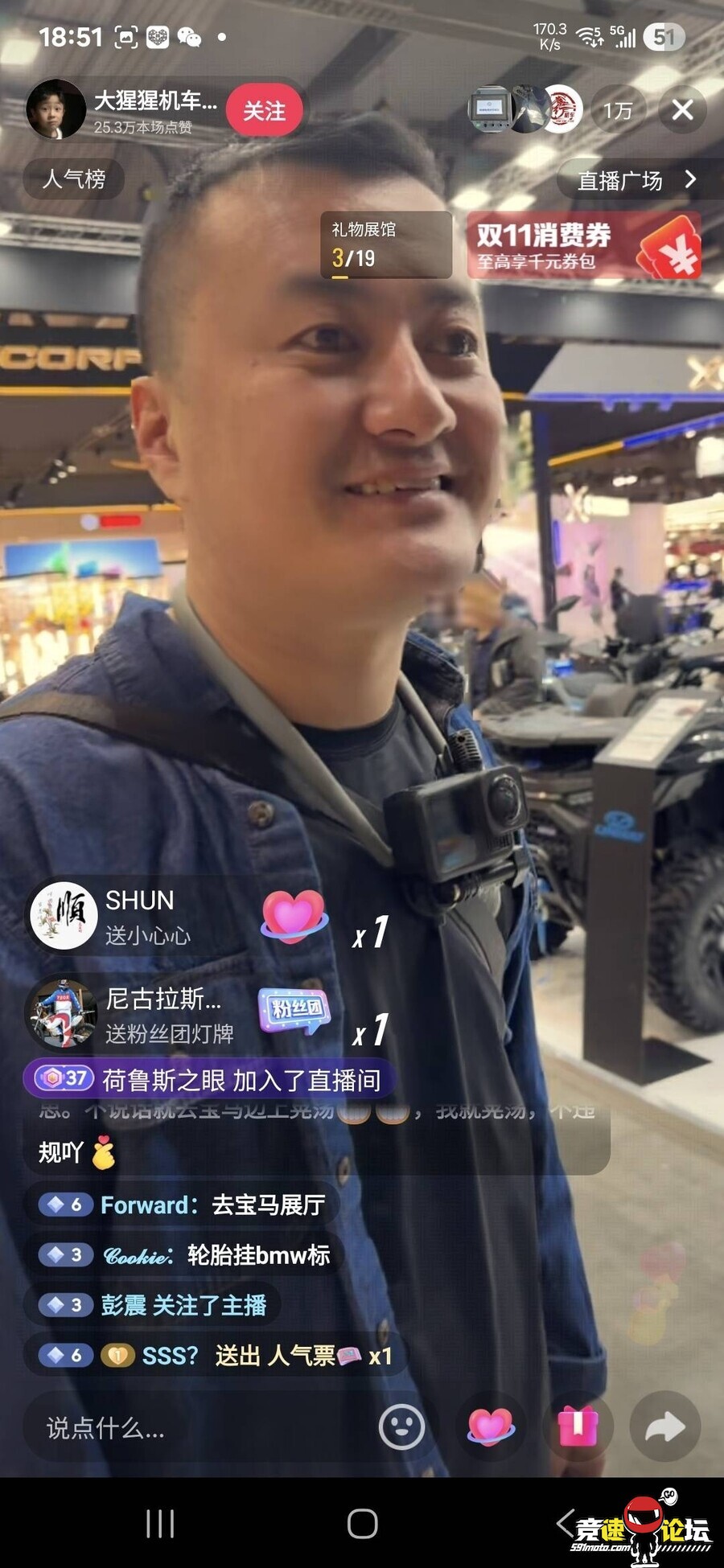Open the 人气榜 popularity ranking

click(x=74, y=178)
